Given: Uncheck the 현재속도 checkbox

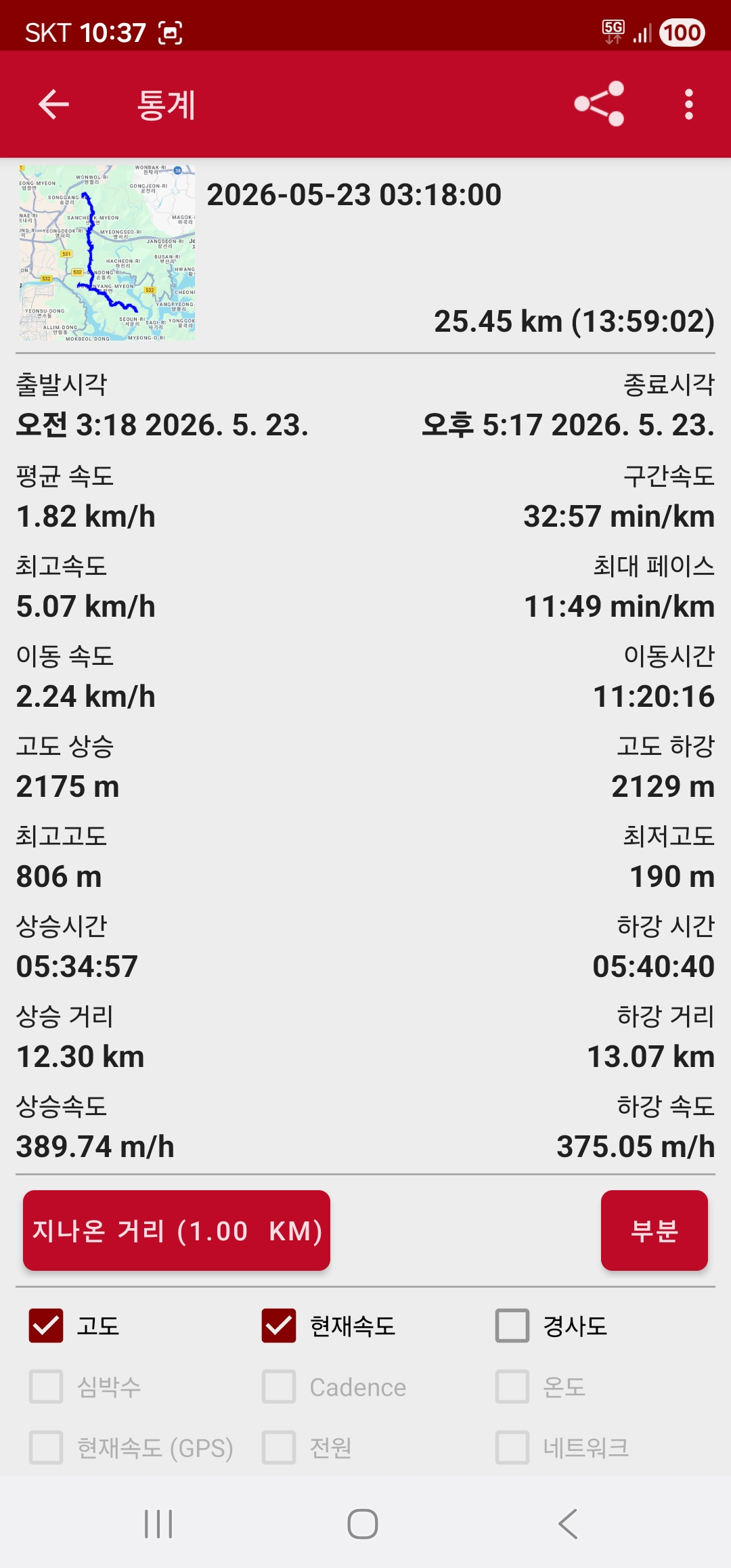Looking at the screenshot, I should click(279, 1326).
